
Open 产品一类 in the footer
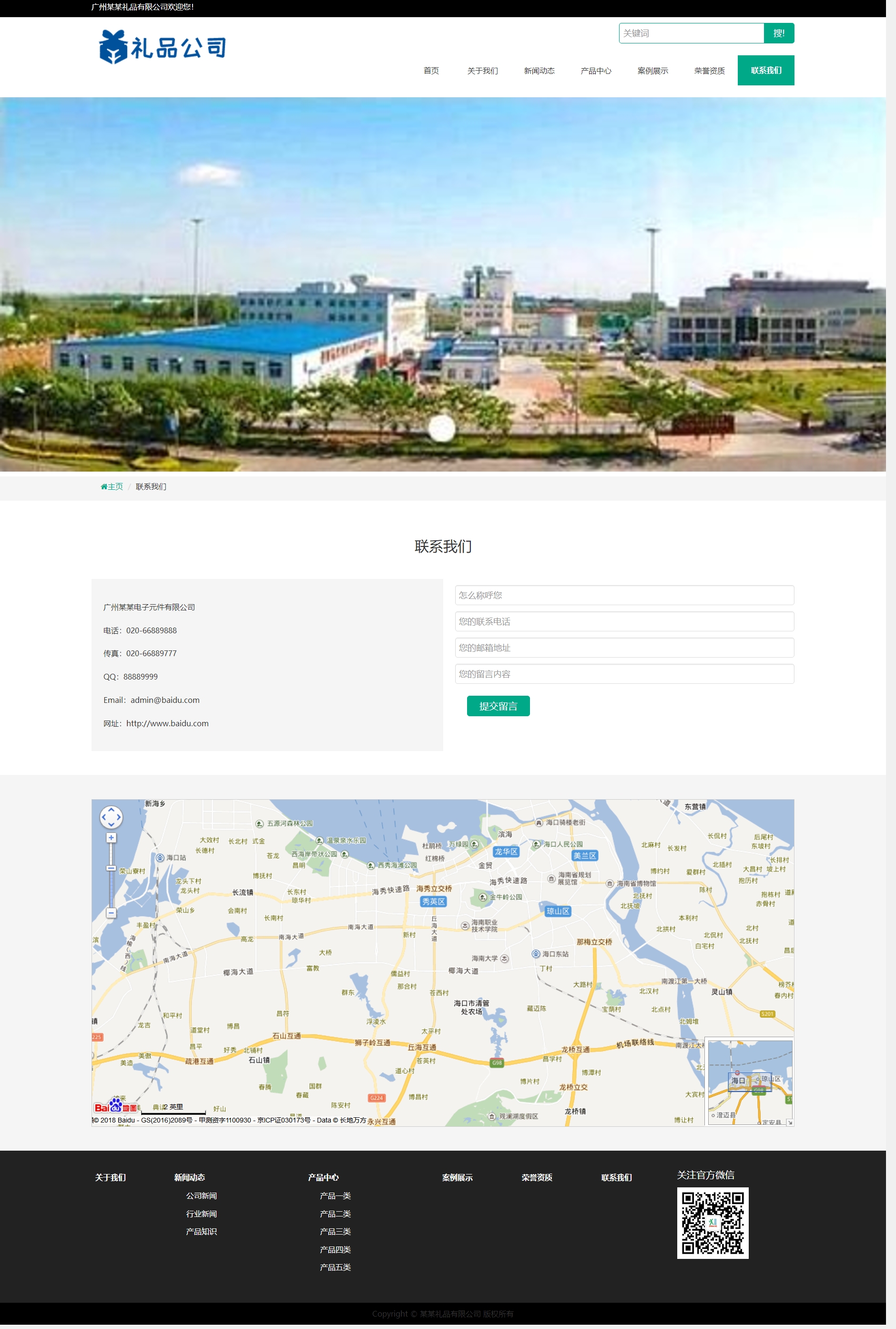tap(335, 1196)
